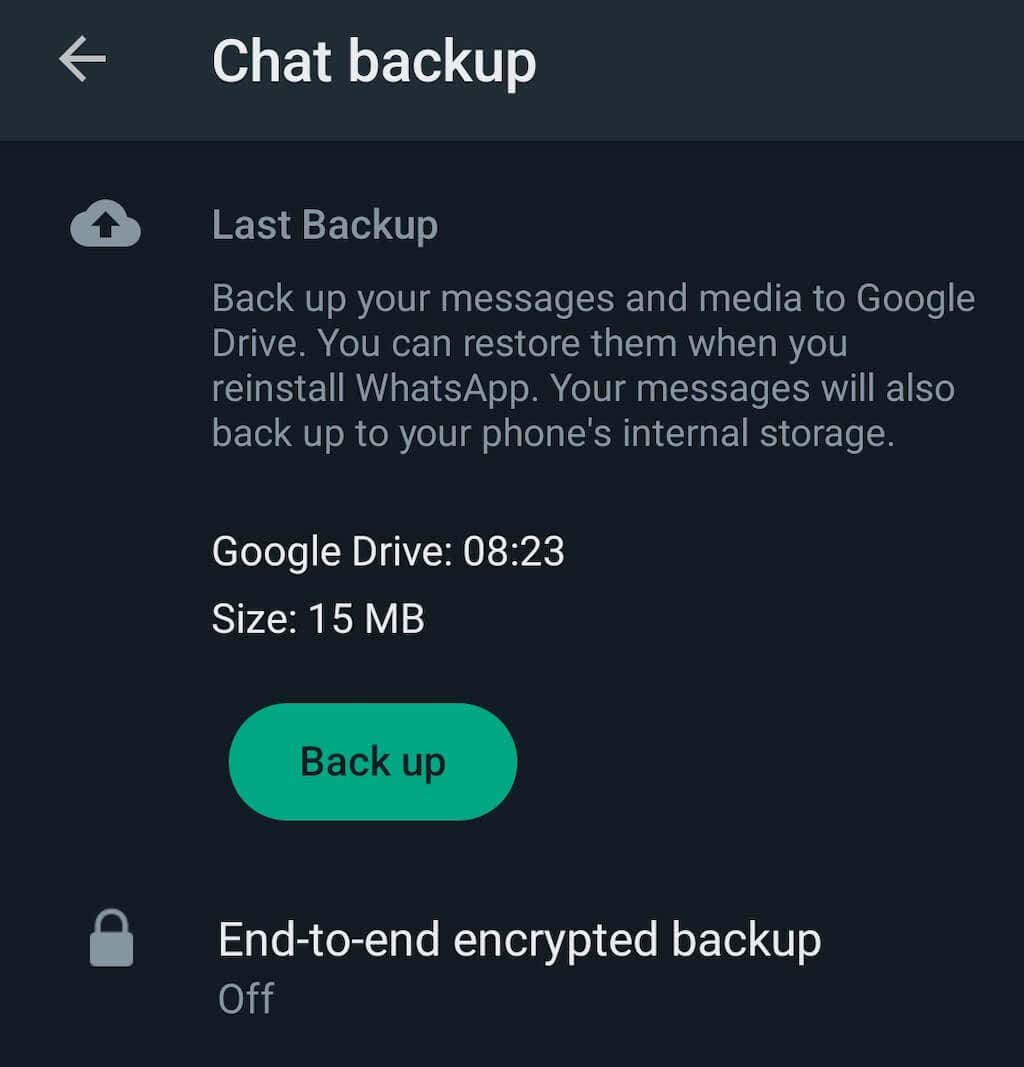Start backup with the green Back up button
1024x1067 pixels.
click(372, 762)
